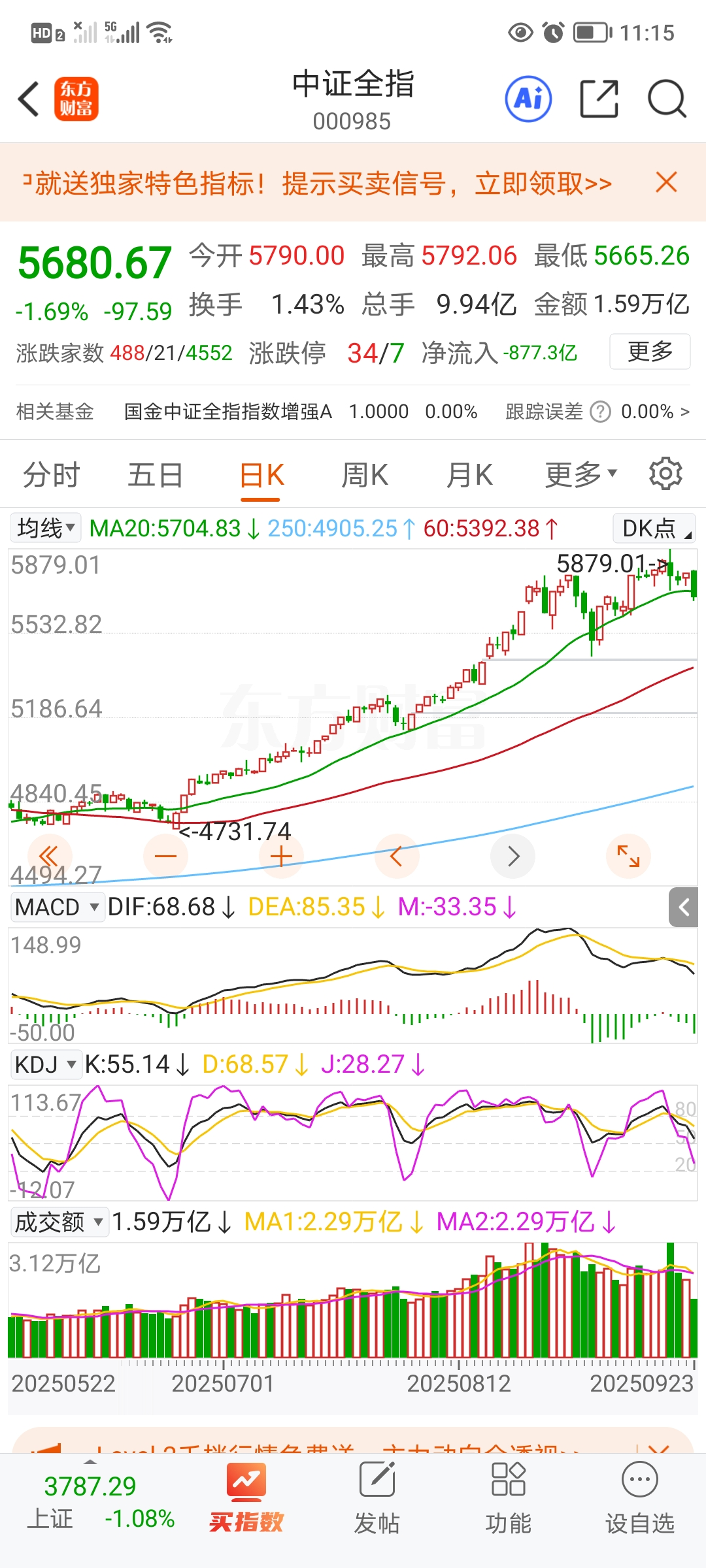The height and width of the screenshot is (1568, 706).
Task: Switch to the 五日 chart tab
Action: [x=155, y=475]
